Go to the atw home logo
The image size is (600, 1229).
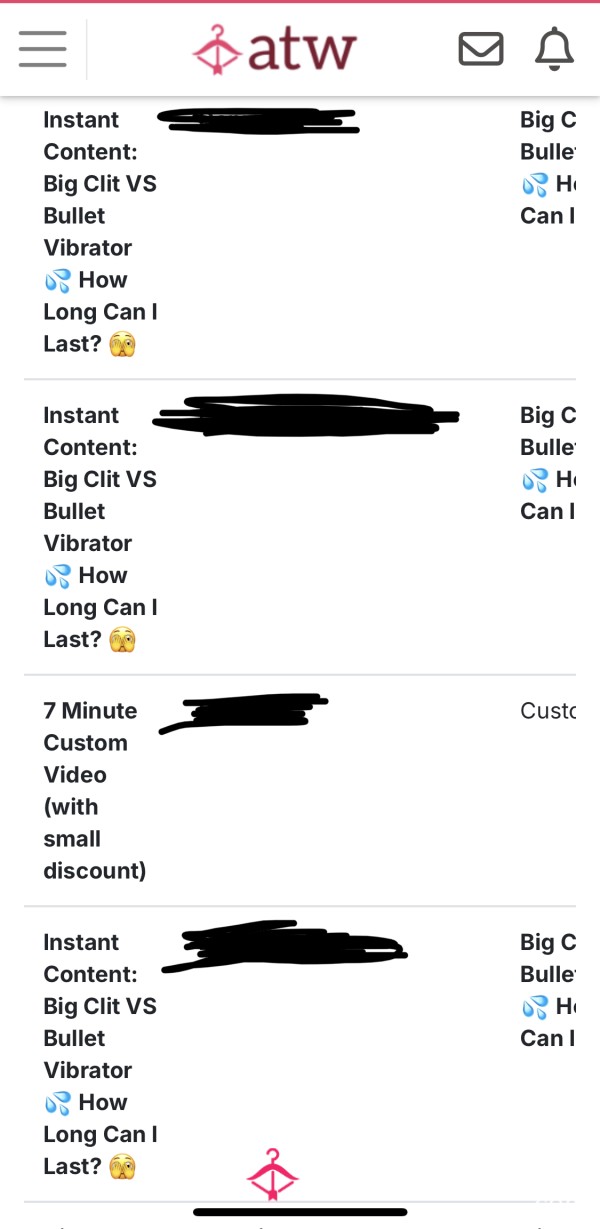pos(274,49)
